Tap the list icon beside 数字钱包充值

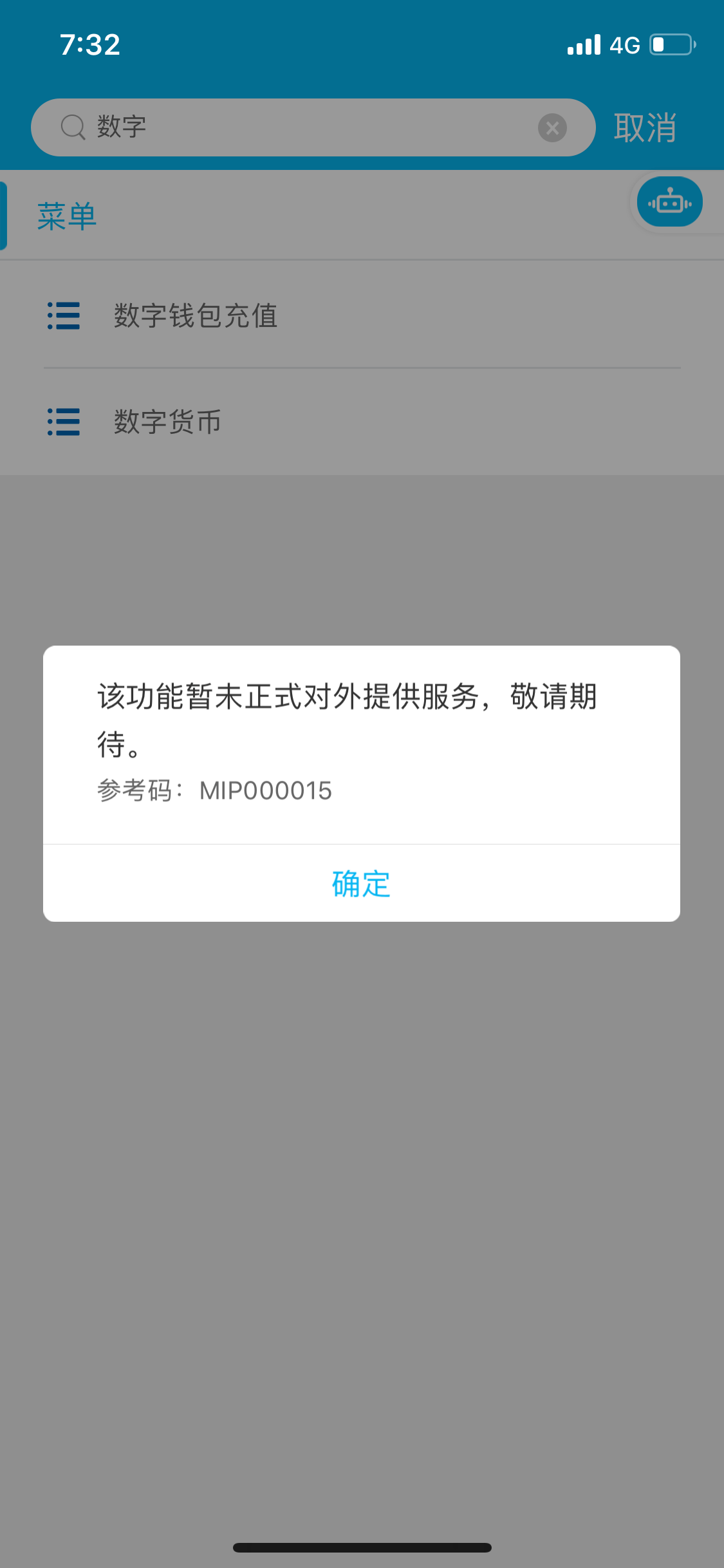64,316
